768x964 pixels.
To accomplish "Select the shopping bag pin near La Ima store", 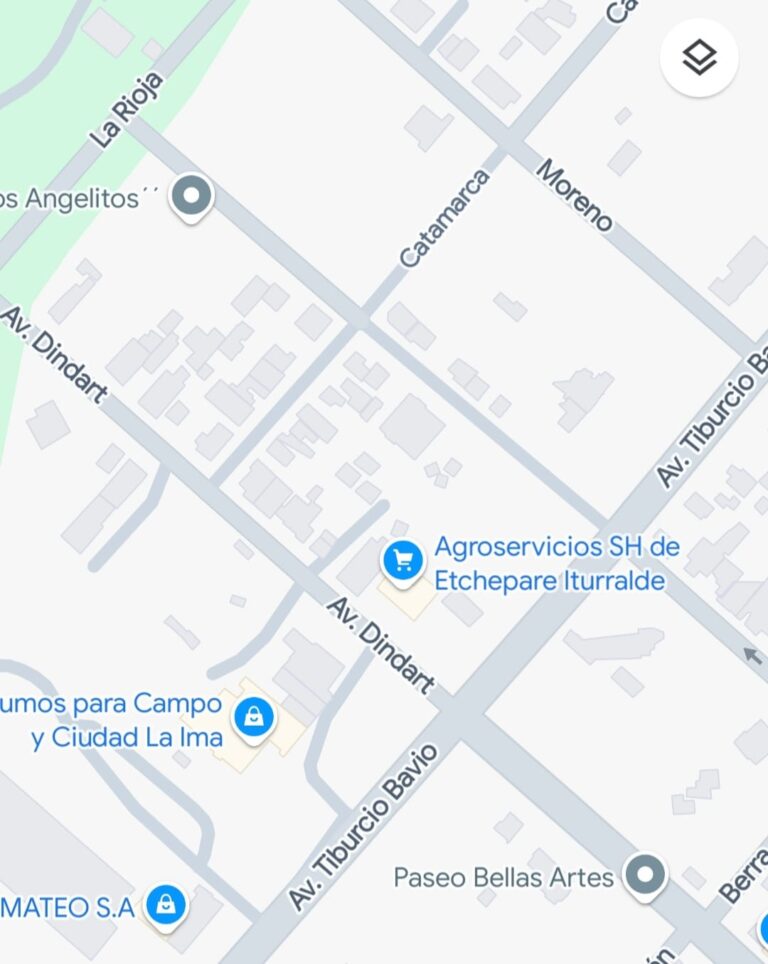I will coord(253,715).
